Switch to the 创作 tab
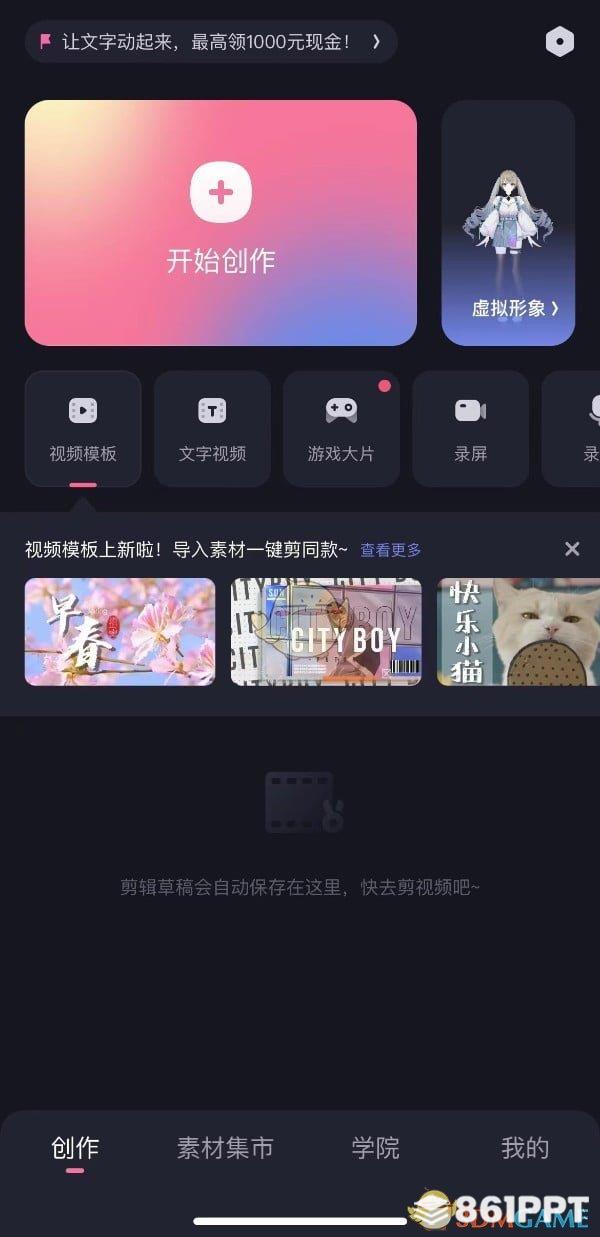The height and width of the screenshot is (1237, 600). point(75,1148)
